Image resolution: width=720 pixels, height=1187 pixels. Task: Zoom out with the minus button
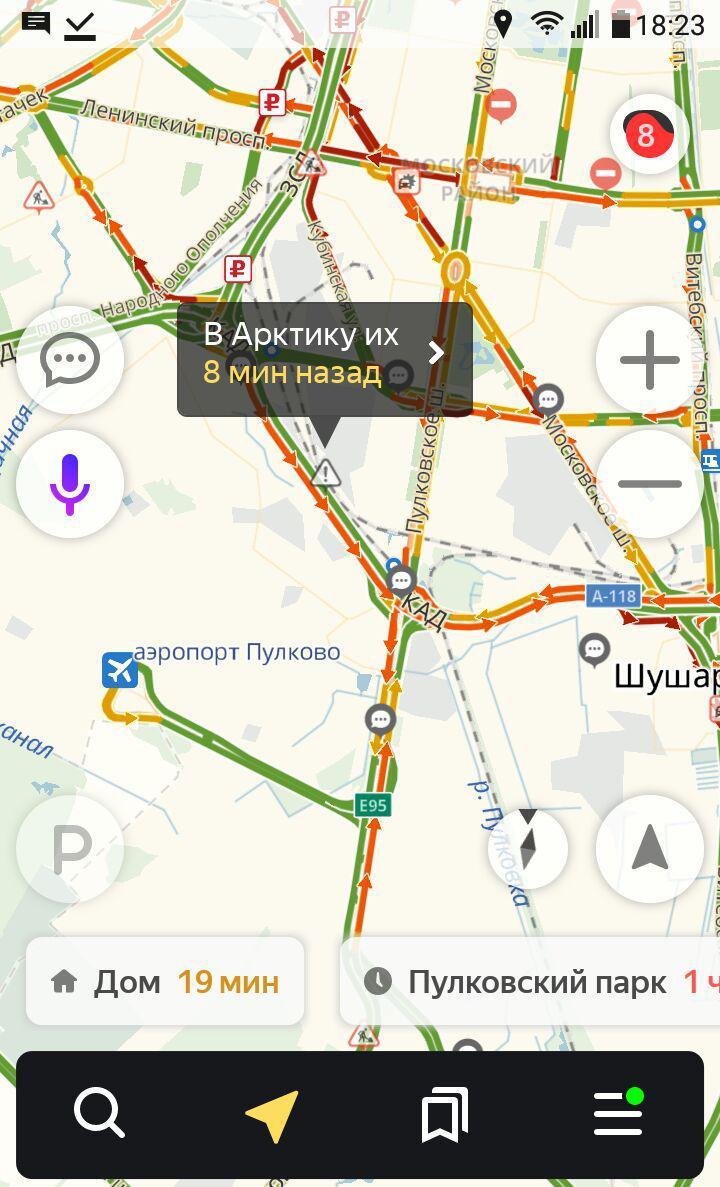coord(649,484)
